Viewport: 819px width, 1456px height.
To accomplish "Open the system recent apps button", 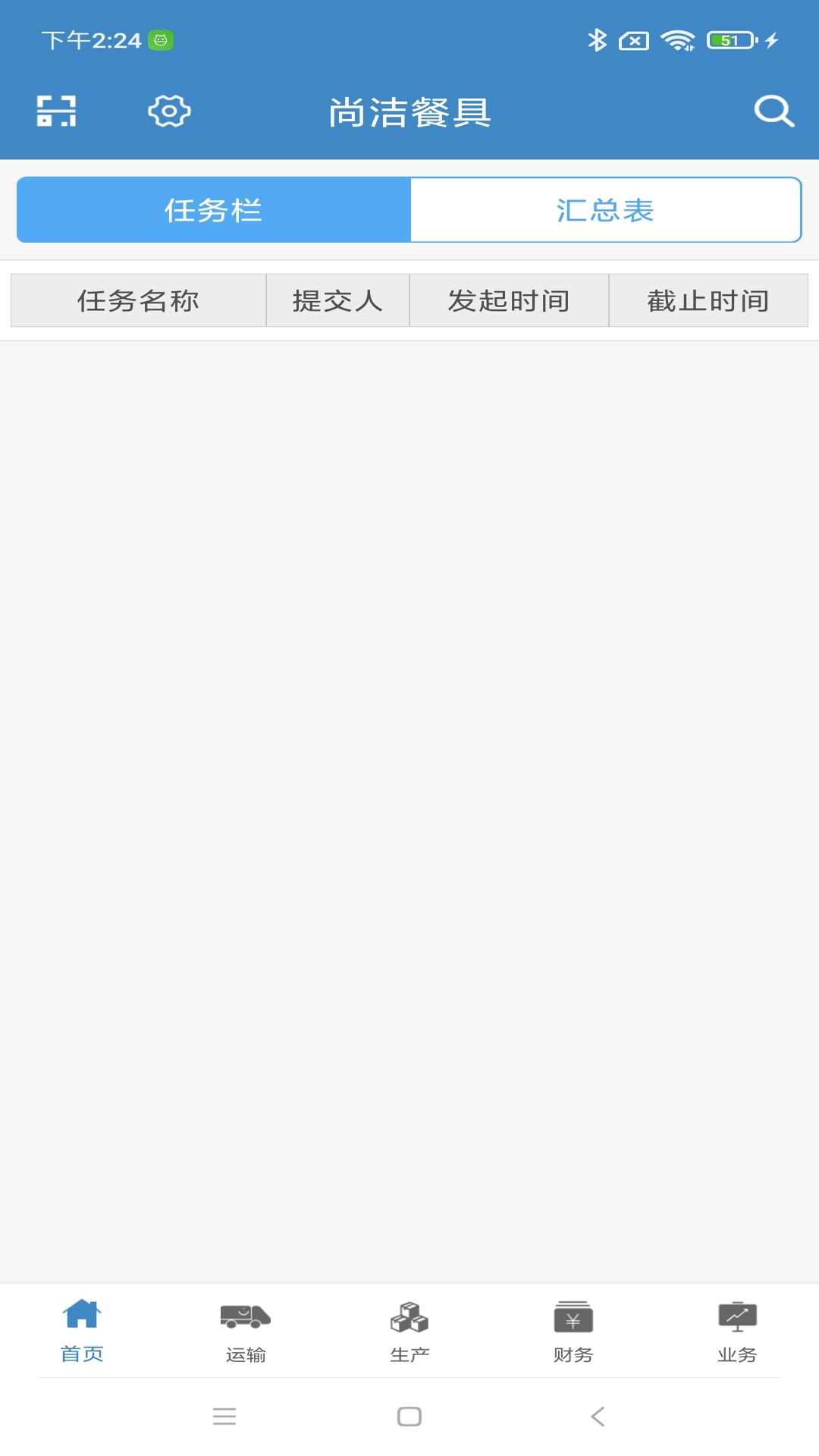I will click(x=224, y=1416).
